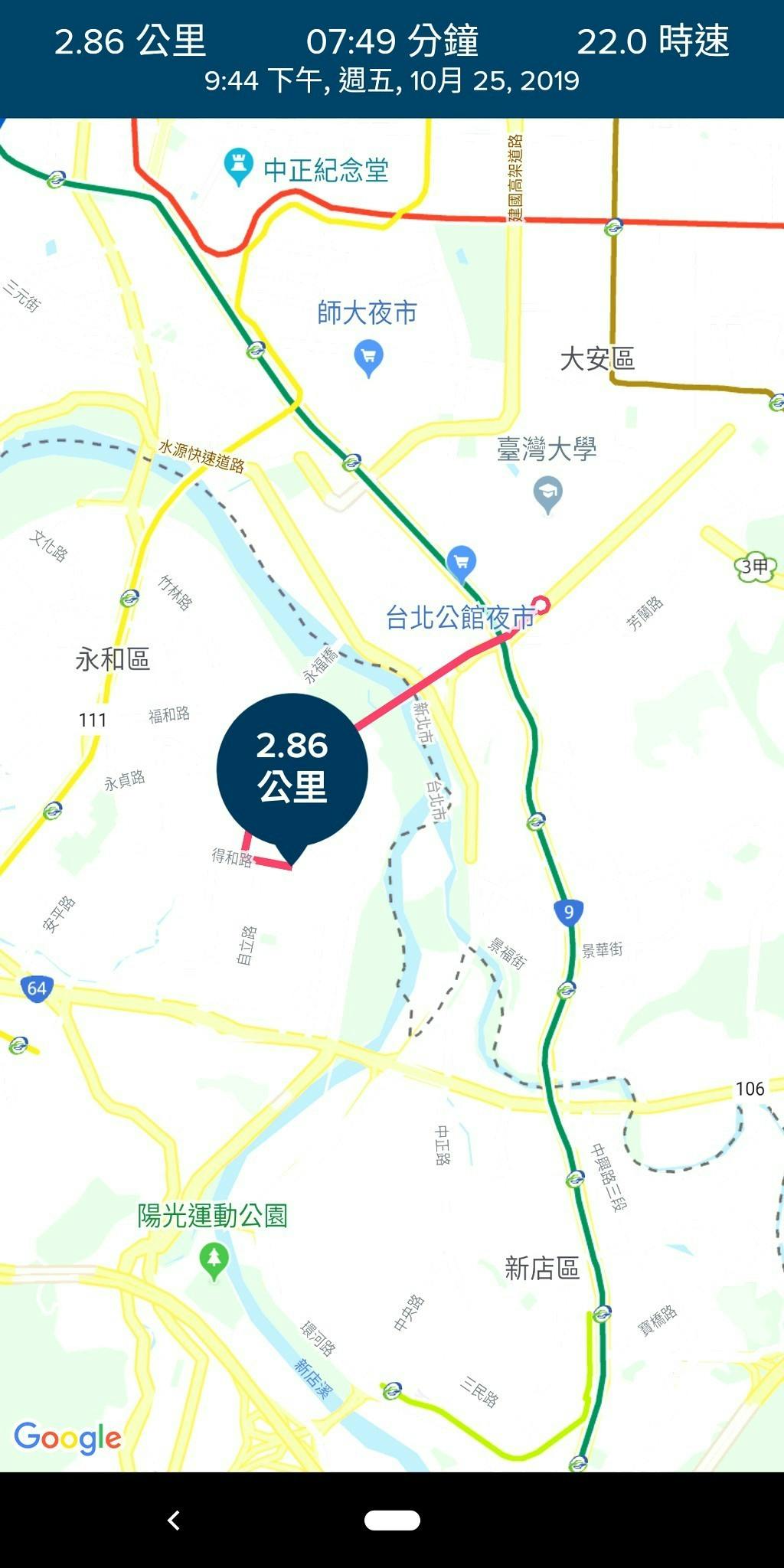
Task: Select the 中正紀念堂 landmark pin
Action: 239,165
